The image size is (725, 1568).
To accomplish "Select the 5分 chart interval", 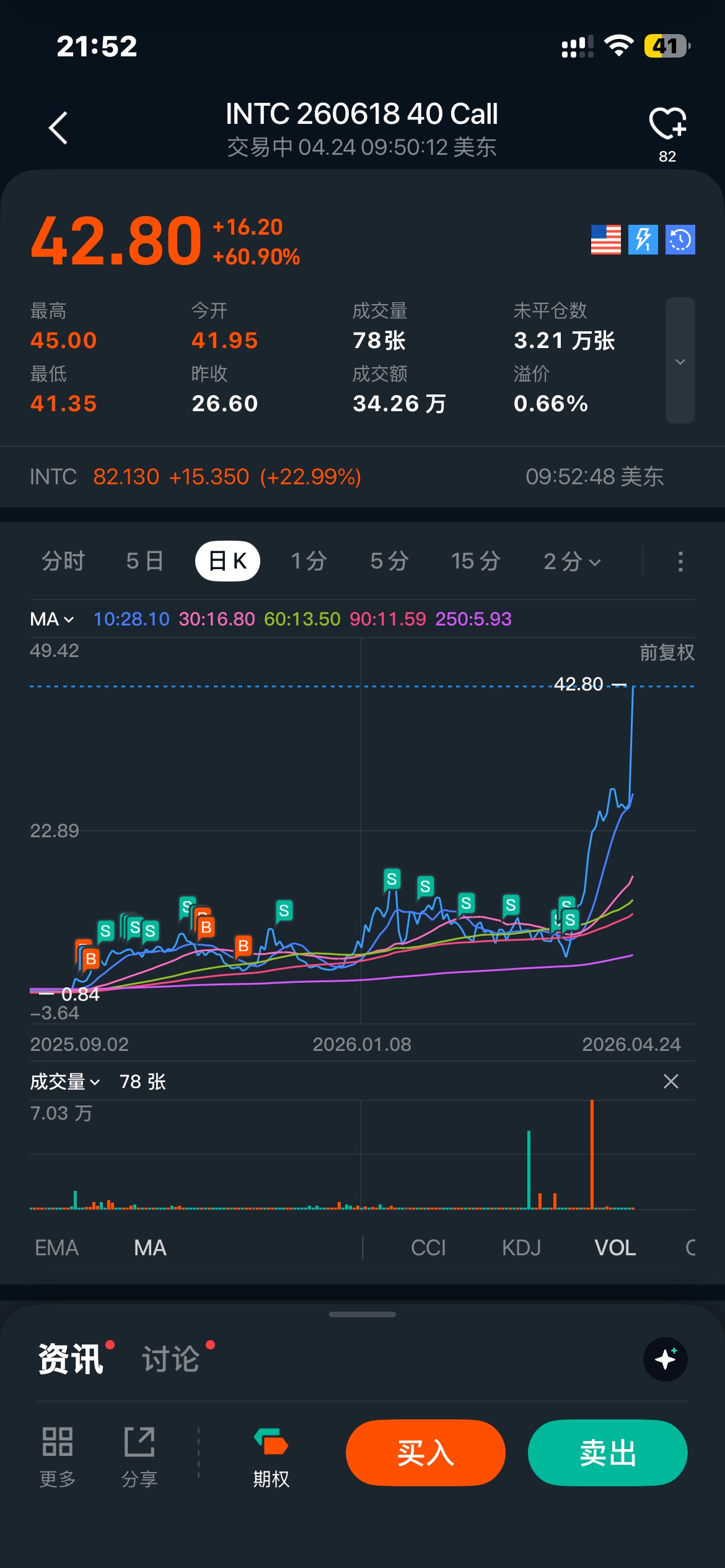I will [389, 561].
